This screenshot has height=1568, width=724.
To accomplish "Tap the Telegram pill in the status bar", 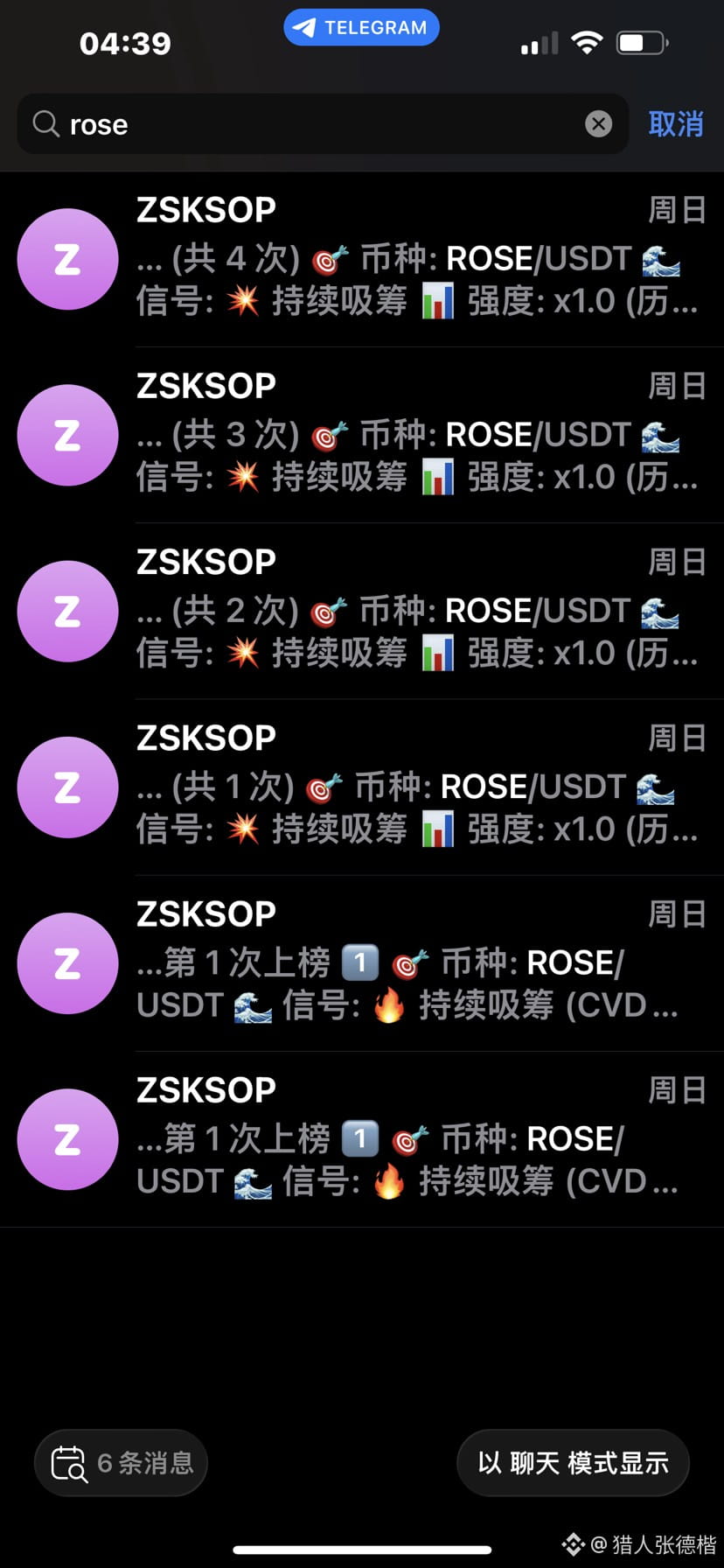I will [361, 28].
